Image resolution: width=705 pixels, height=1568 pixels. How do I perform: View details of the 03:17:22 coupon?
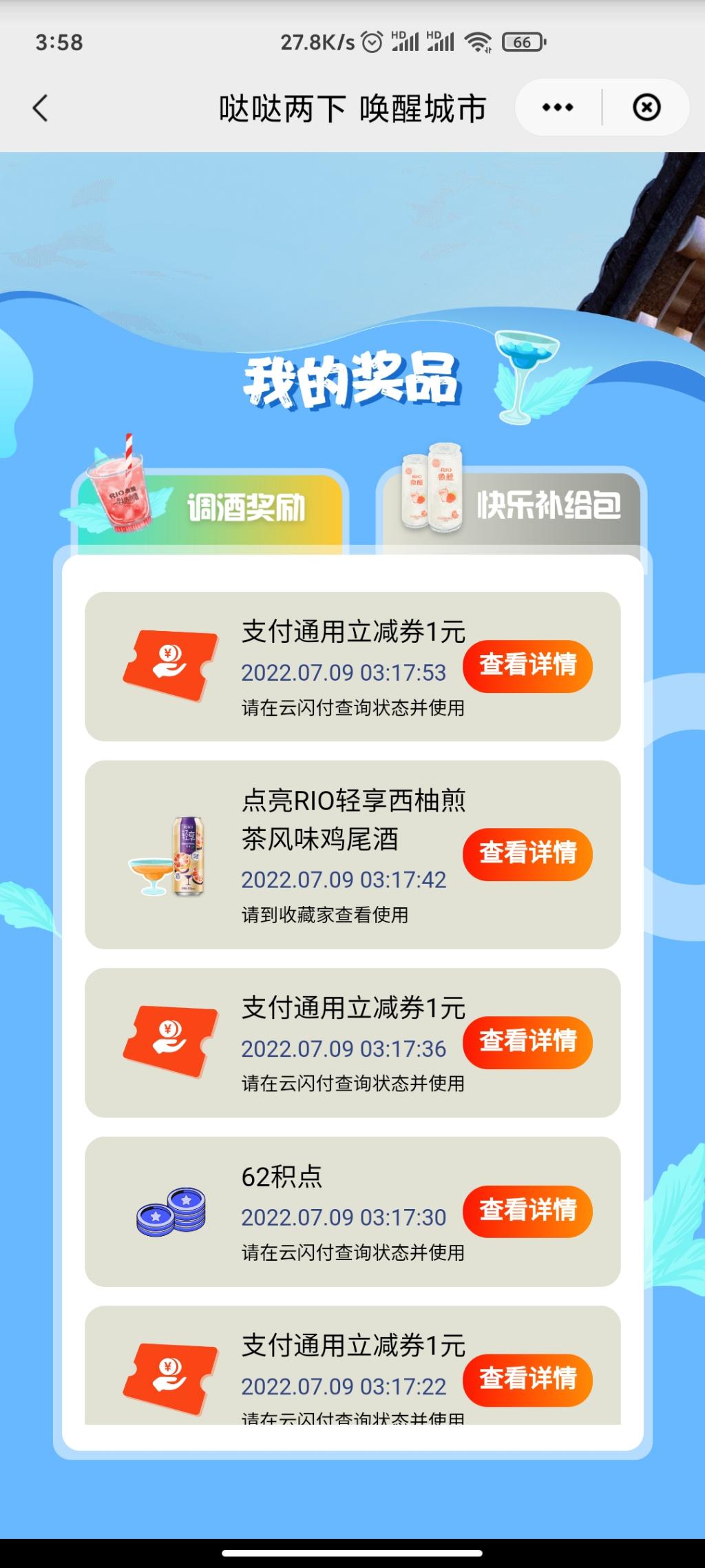click(527, 1380)
